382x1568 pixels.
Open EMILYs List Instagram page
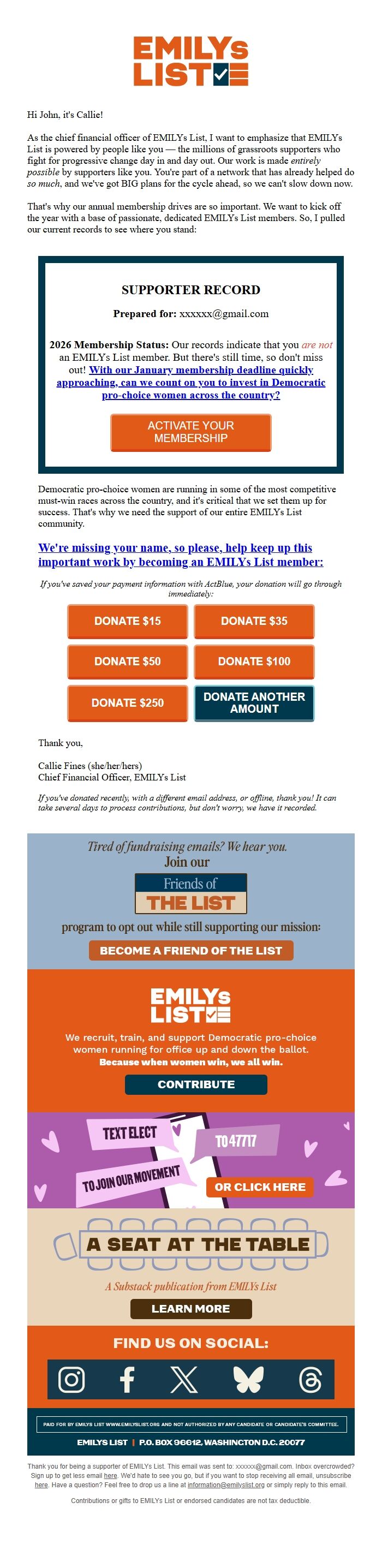pyautogui.click(x=71, y=1379)
